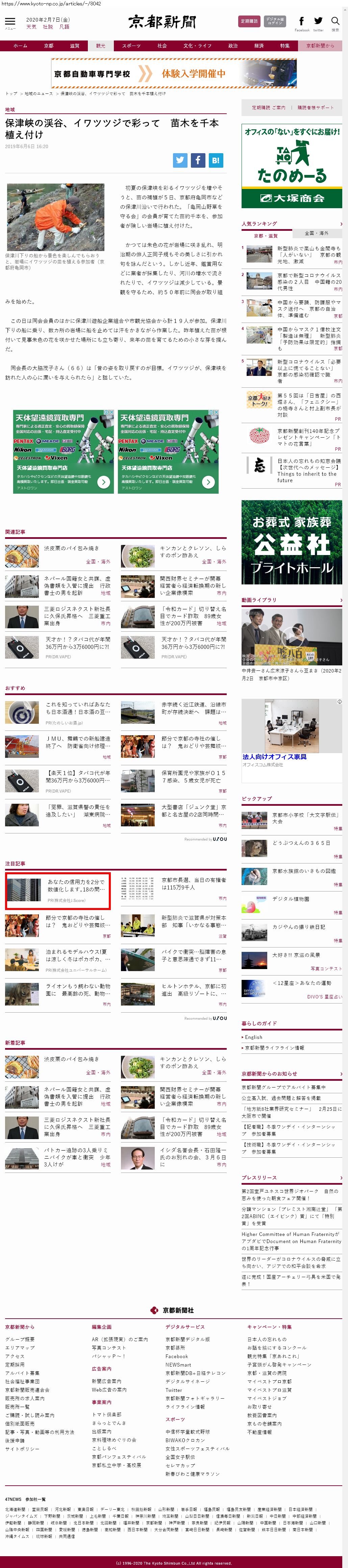Open the 天気 weather link
This screenshot has height=1568, width=348.
click(x=31, y=27)
